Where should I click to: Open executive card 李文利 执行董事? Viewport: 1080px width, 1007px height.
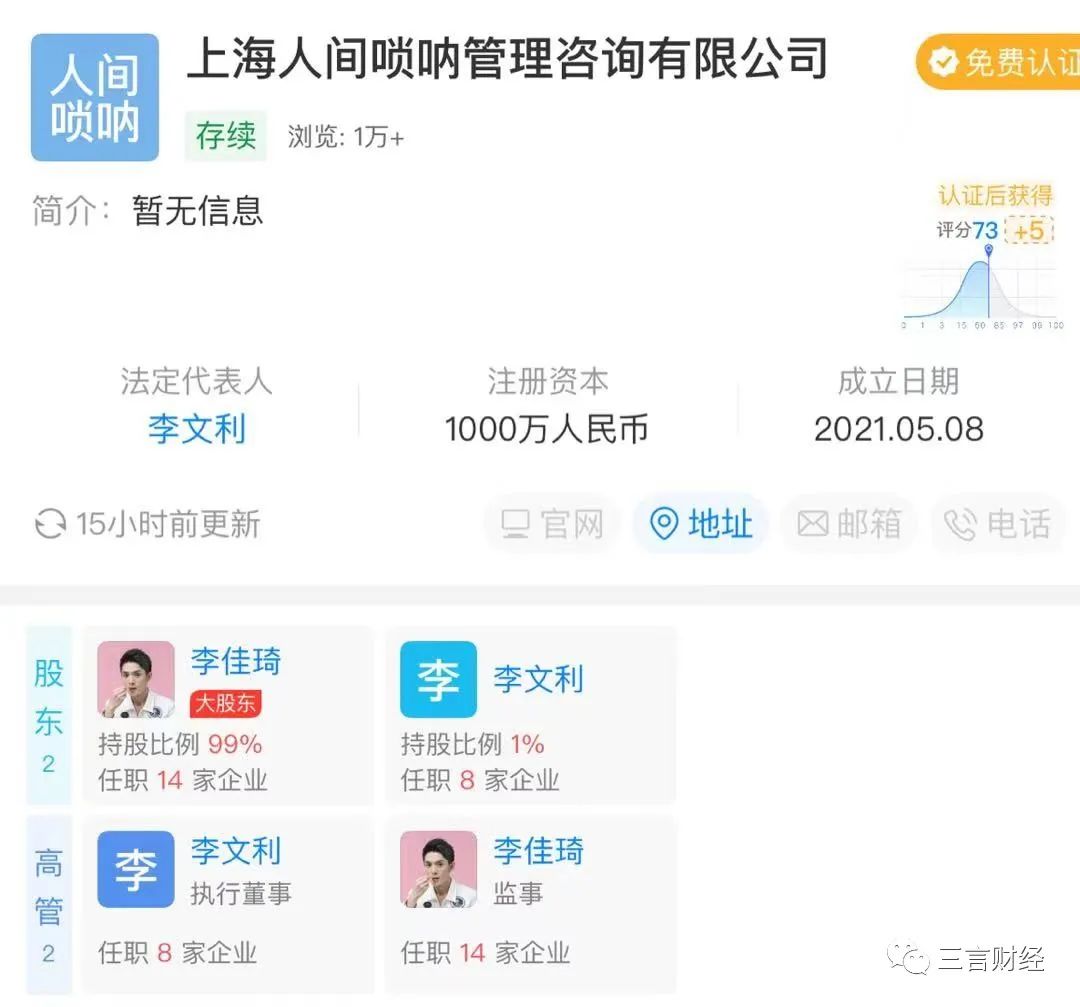[228, 903]
